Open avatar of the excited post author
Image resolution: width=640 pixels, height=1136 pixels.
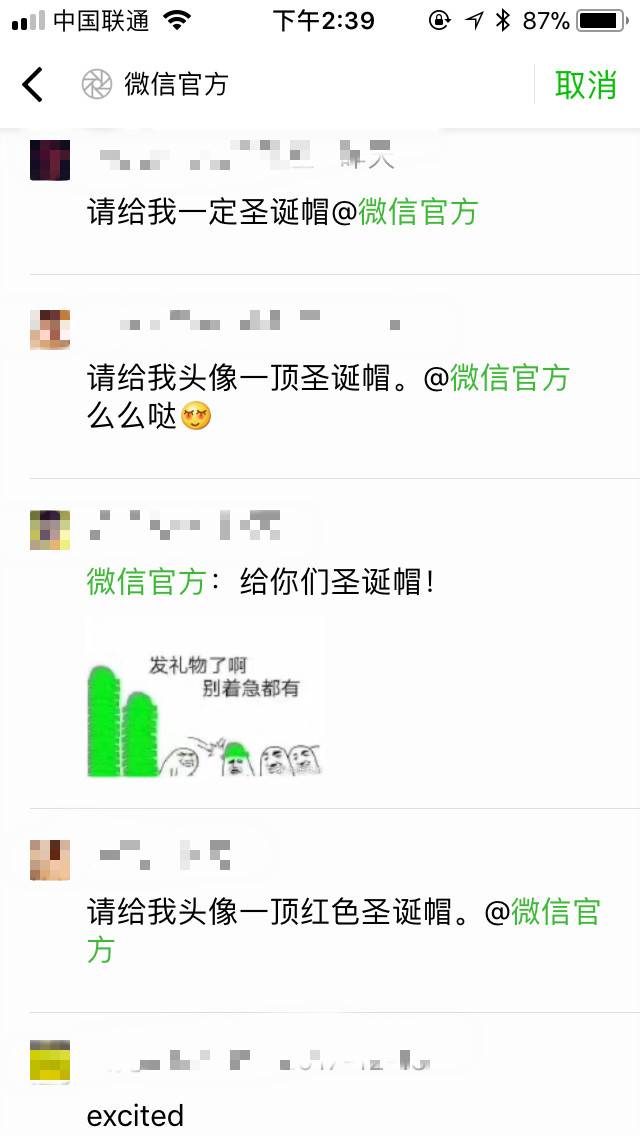coord(50,1060)
